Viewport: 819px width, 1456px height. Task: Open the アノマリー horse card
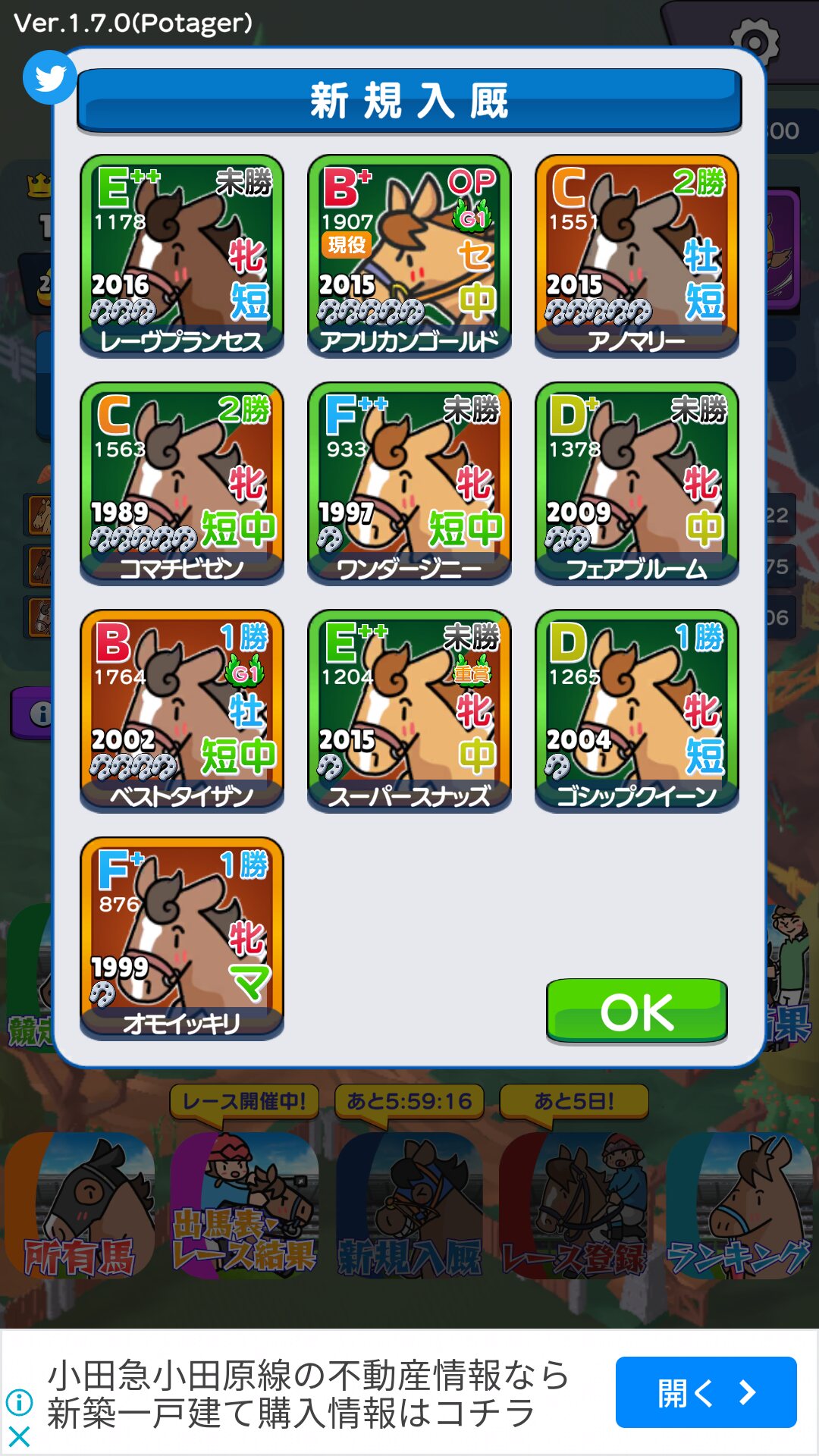click(637, 256)
